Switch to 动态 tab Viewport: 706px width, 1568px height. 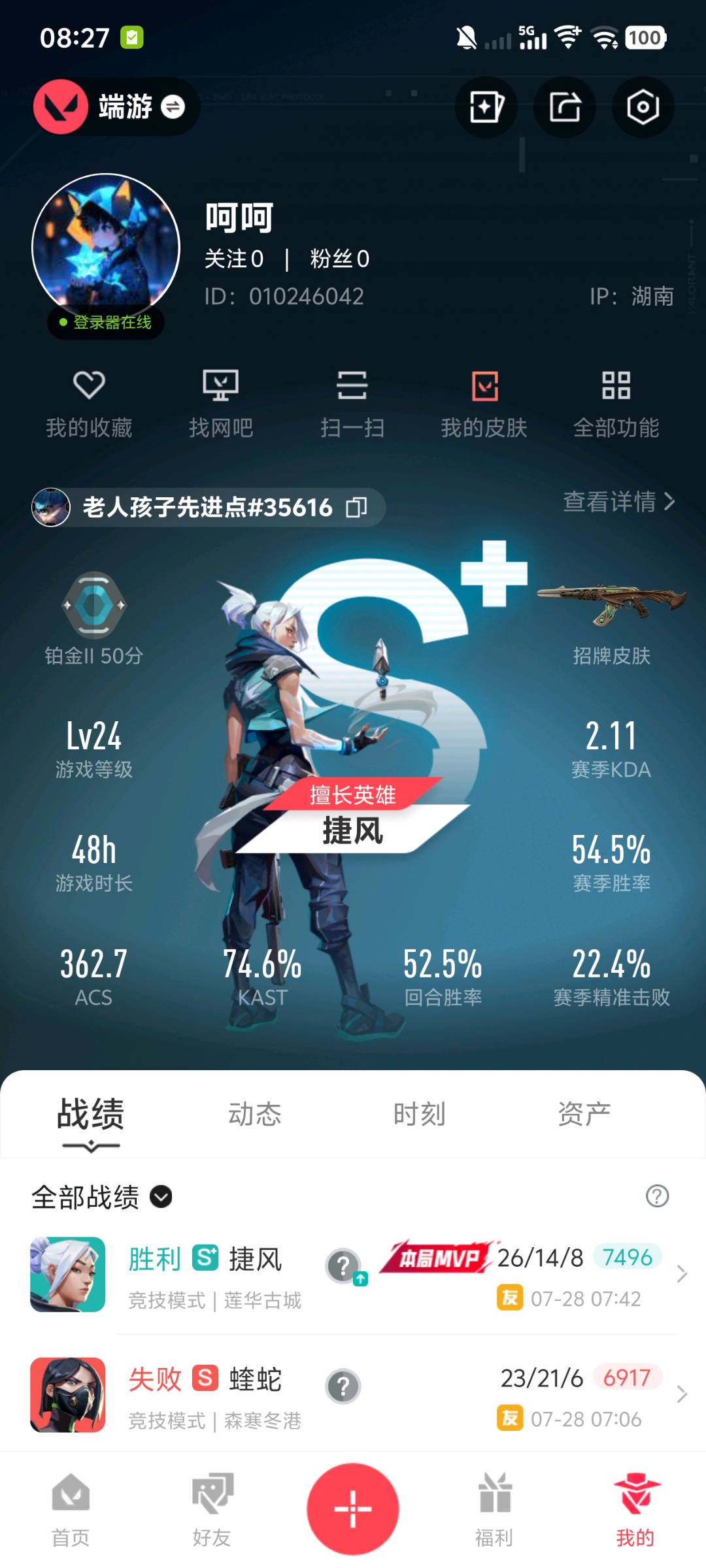(254, 1114)
